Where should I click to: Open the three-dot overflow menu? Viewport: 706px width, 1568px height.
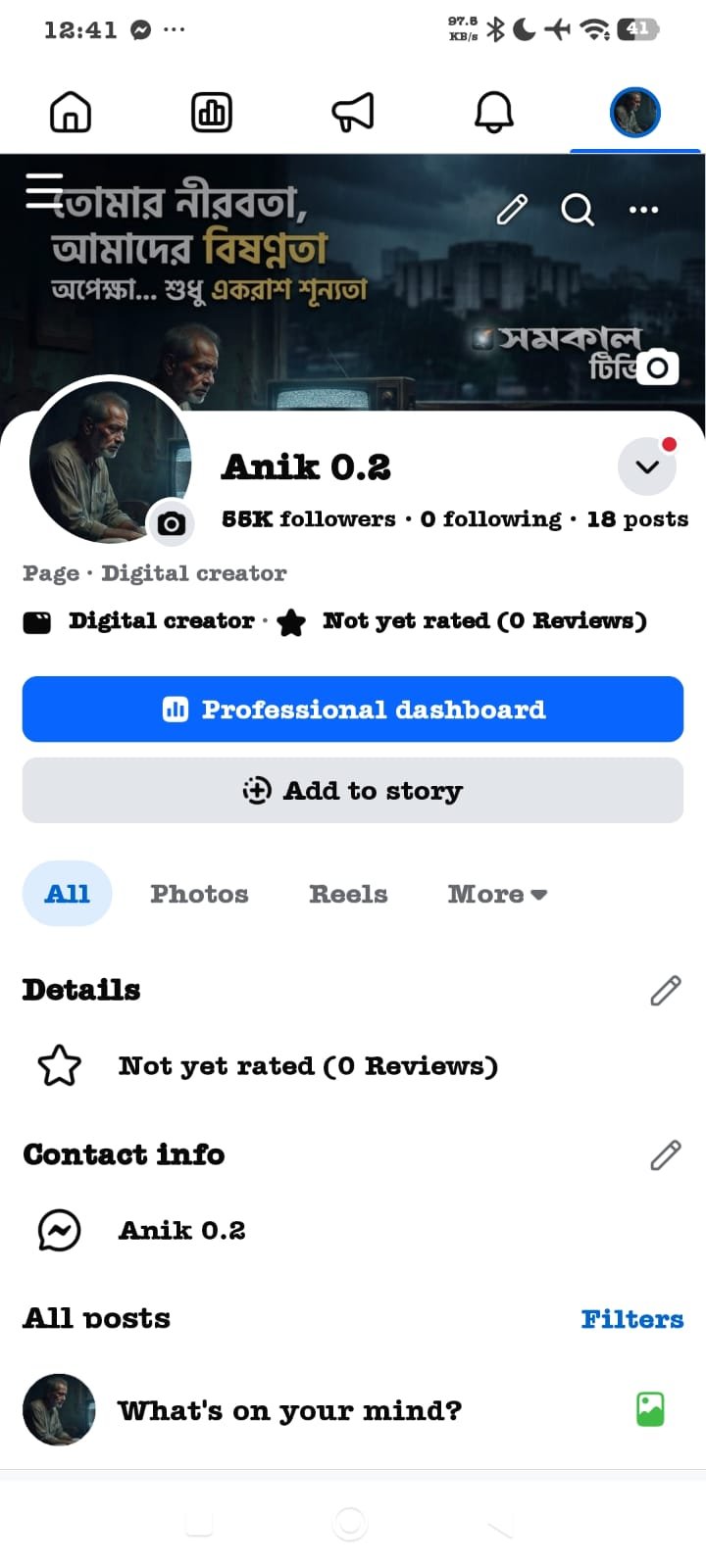643,210
